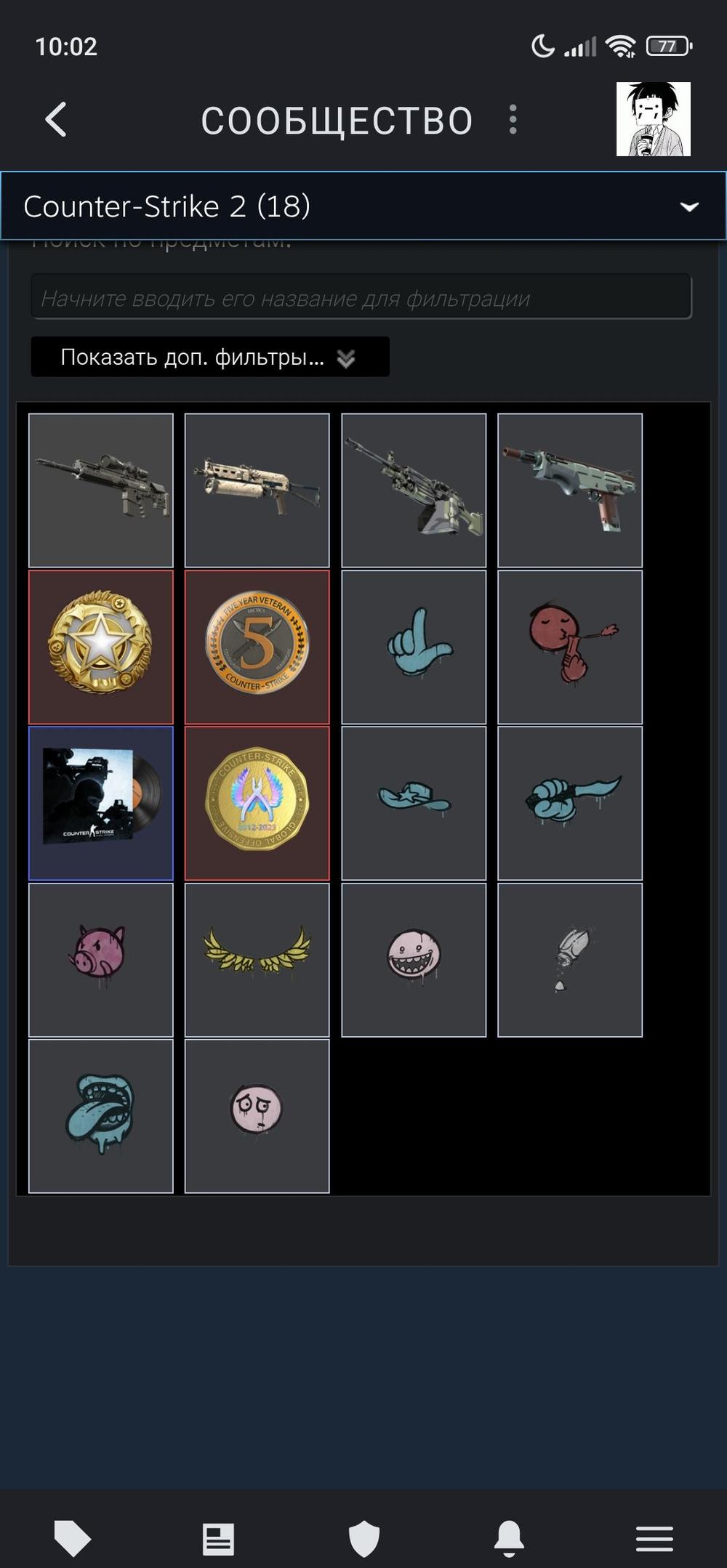This screenshot has height=1568, width=727.
Task: Open the store tag tab
Action: 73,1538
